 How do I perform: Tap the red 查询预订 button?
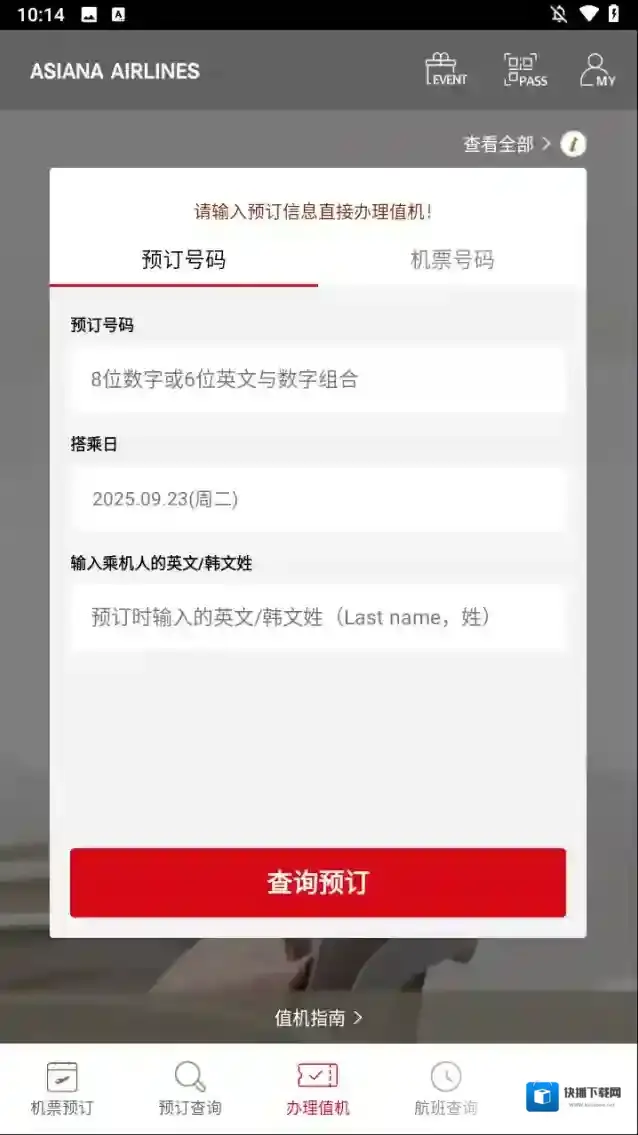click(318, 882)
